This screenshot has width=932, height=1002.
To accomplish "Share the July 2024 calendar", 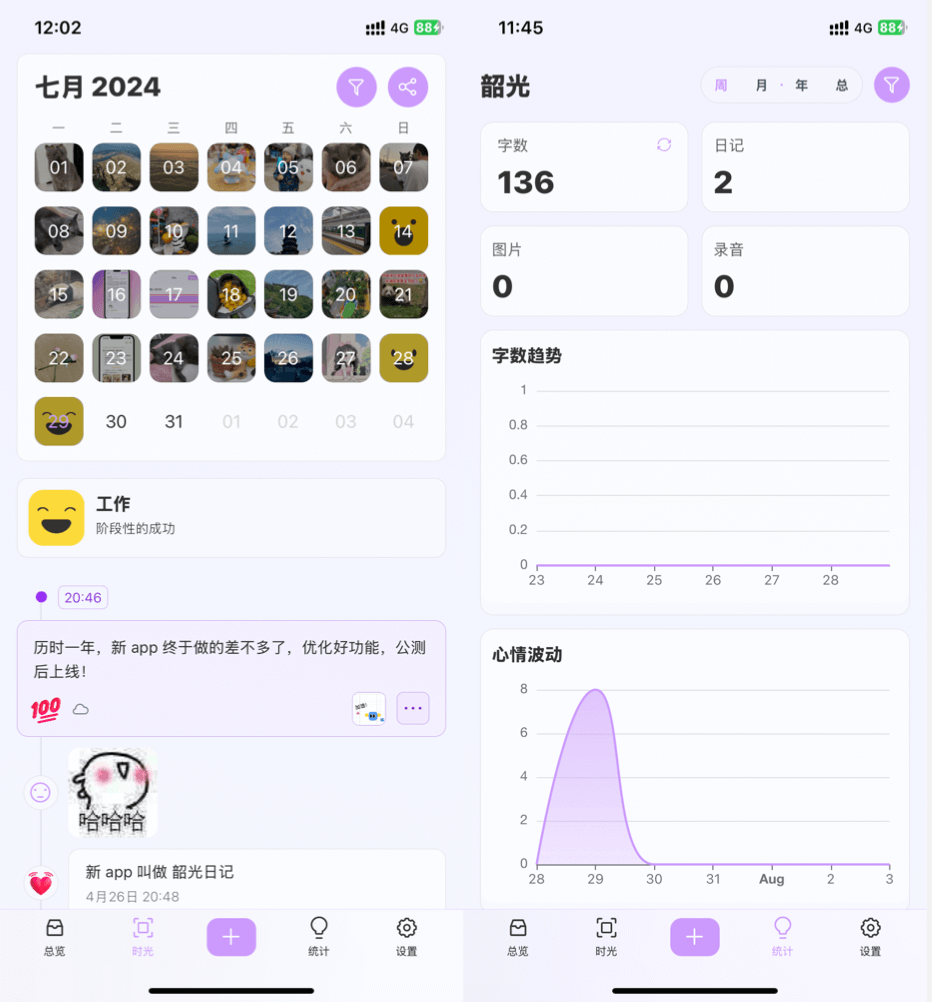I will [x=407, y=87].
